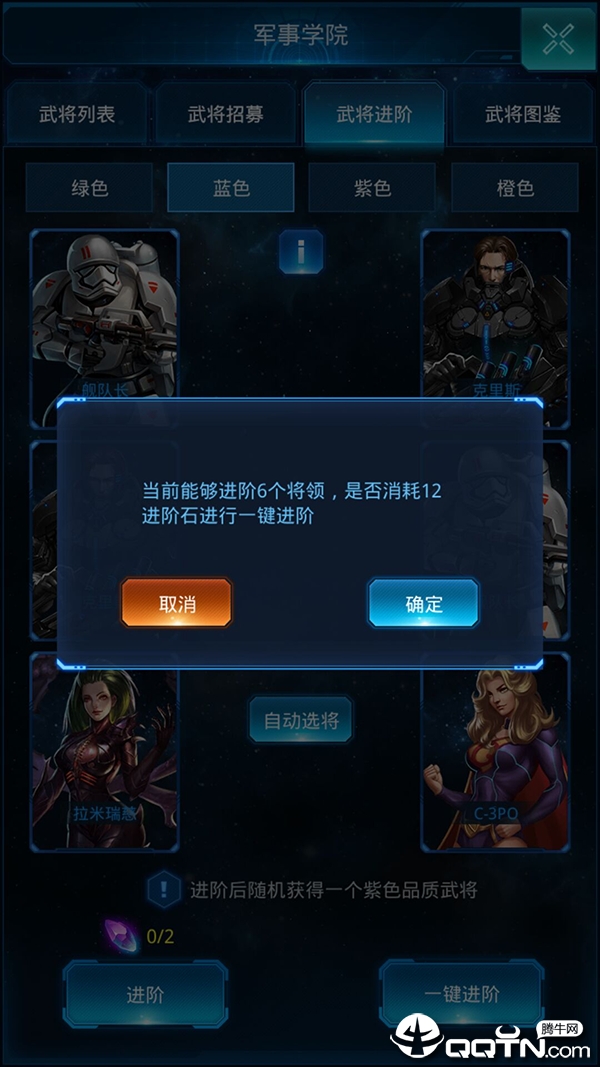
Task: Close the 军事学院 window
Action: (558, 38)
